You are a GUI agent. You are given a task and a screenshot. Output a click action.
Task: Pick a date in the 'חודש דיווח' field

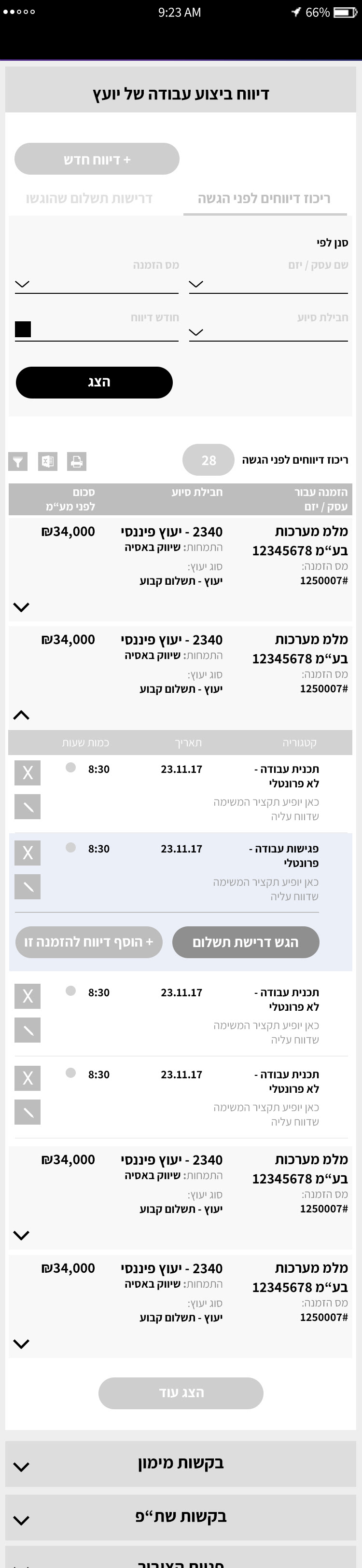click(23, 330)
